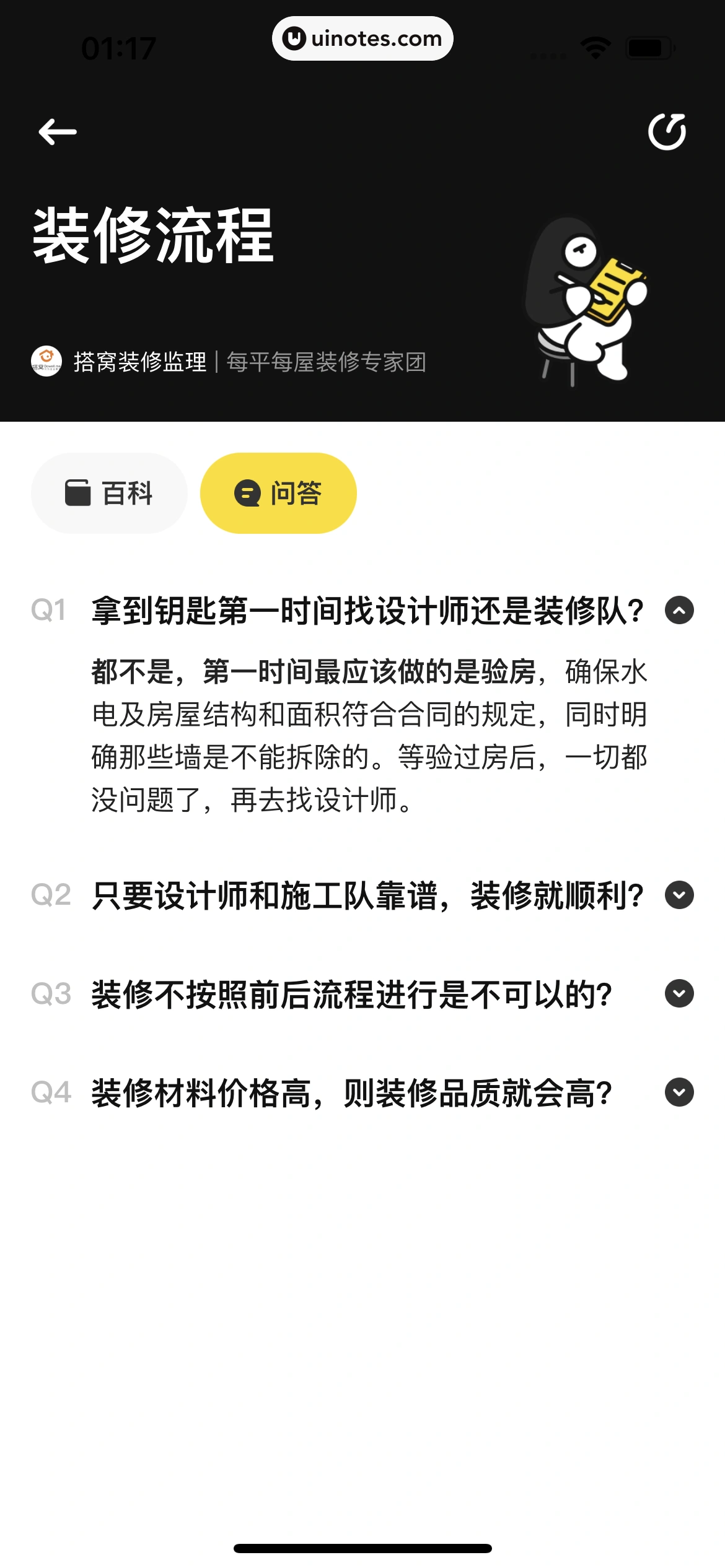Tap the refresh icon at top right

pyautogui.click(x=669, y=132)
